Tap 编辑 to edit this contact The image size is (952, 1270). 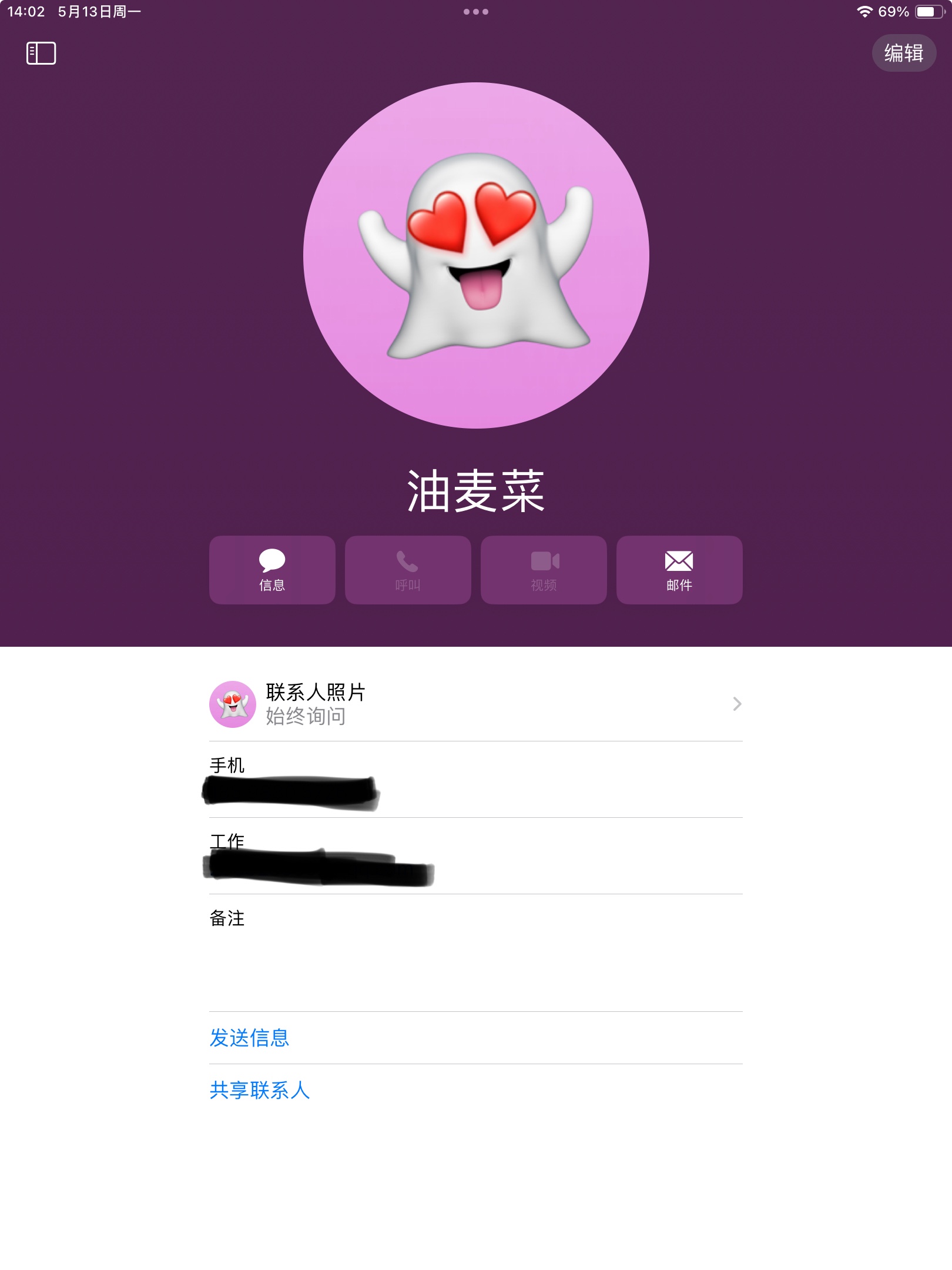click(903, 53)
